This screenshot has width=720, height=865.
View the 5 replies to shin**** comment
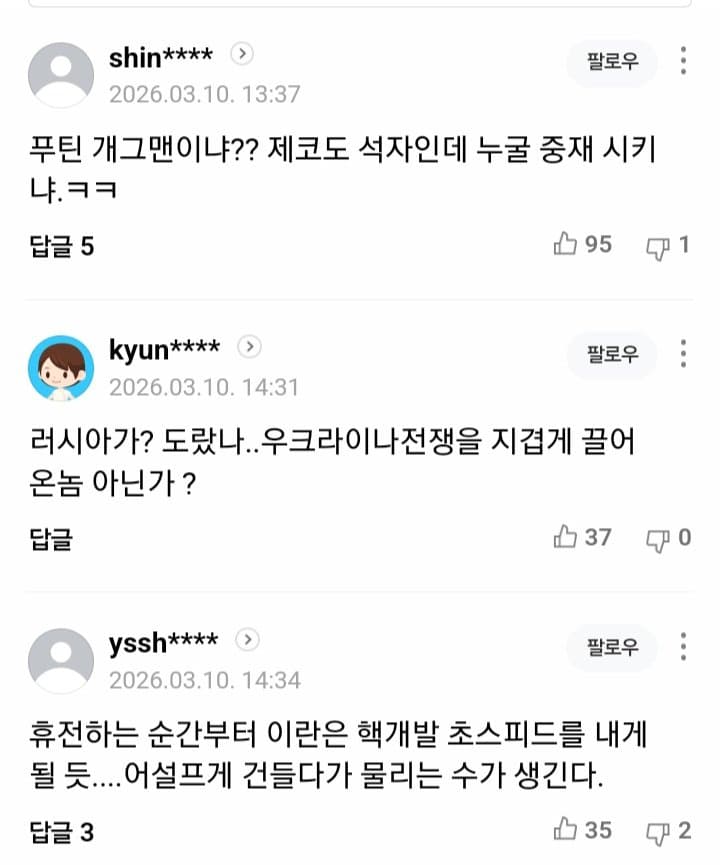[62, 246]
